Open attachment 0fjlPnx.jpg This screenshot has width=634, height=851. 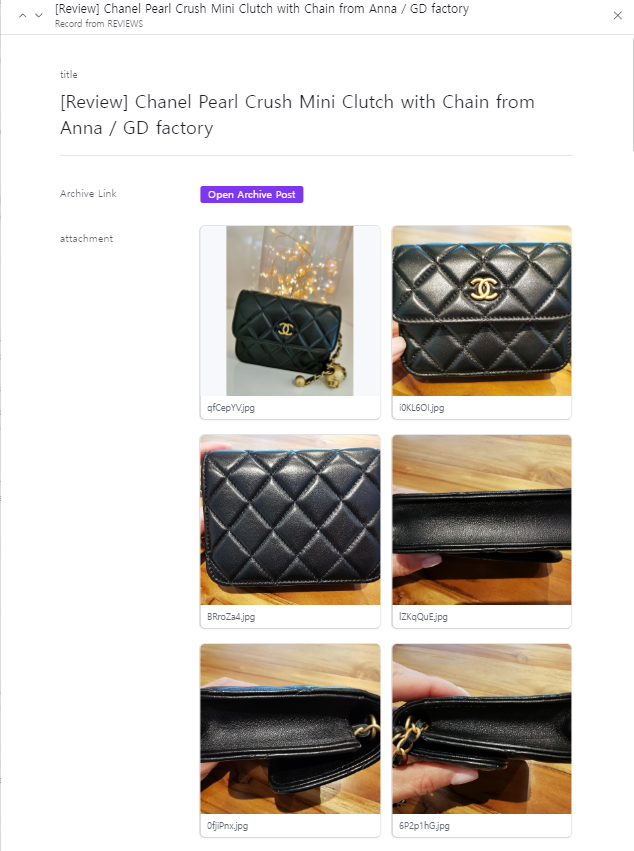pos(290,729)
